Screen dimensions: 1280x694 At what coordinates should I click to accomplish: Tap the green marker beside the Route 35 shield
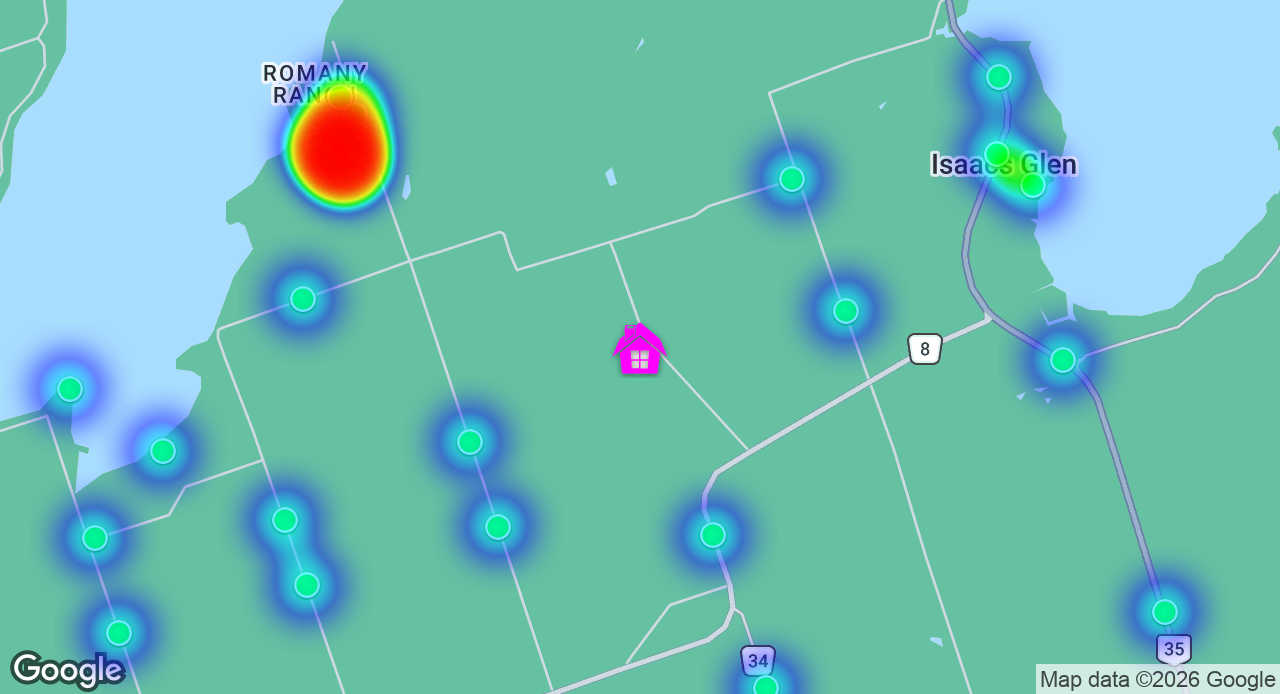tap(1164, 611)
